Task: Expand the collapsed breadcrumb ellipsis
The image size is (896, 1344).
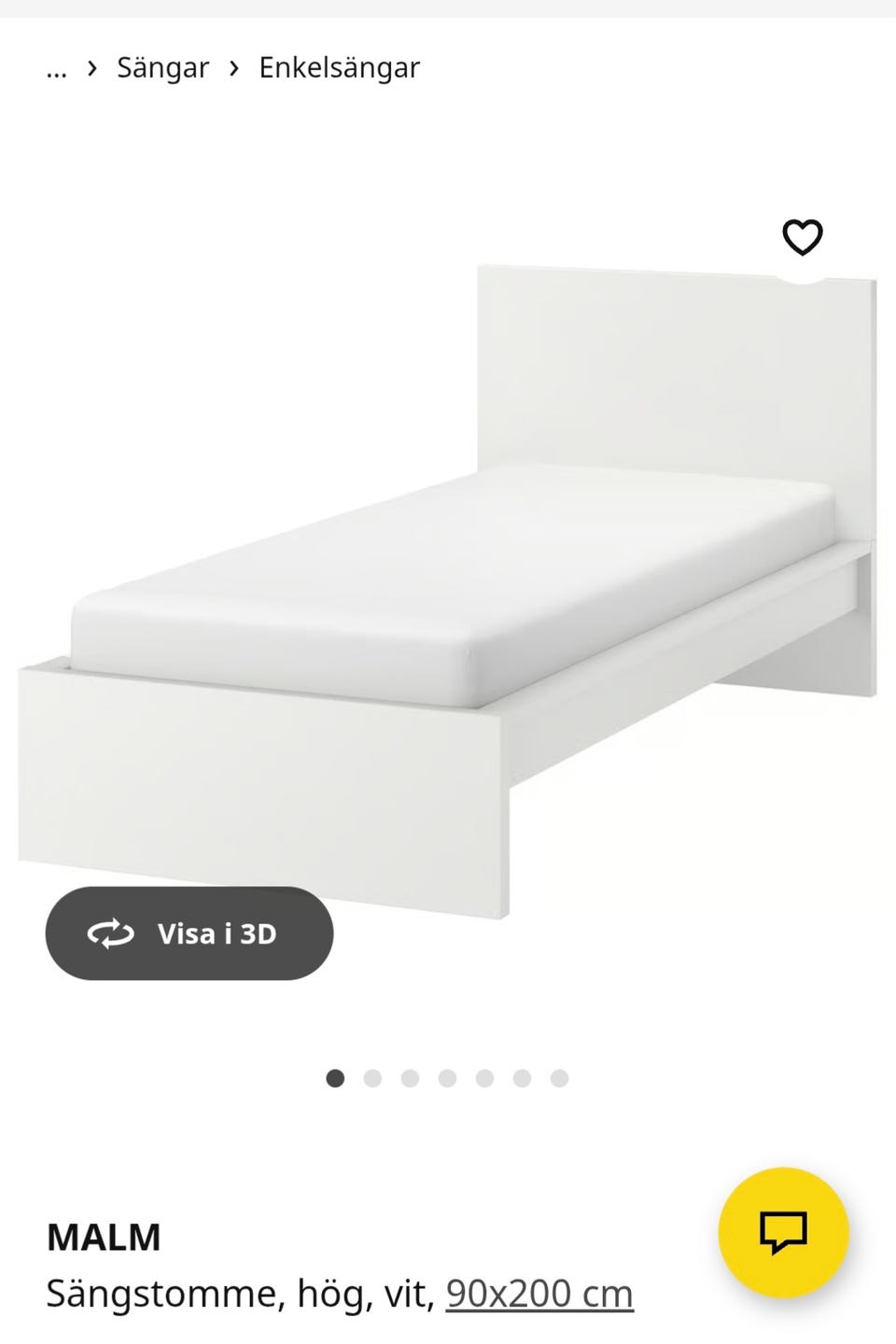Action: (57, 67)
